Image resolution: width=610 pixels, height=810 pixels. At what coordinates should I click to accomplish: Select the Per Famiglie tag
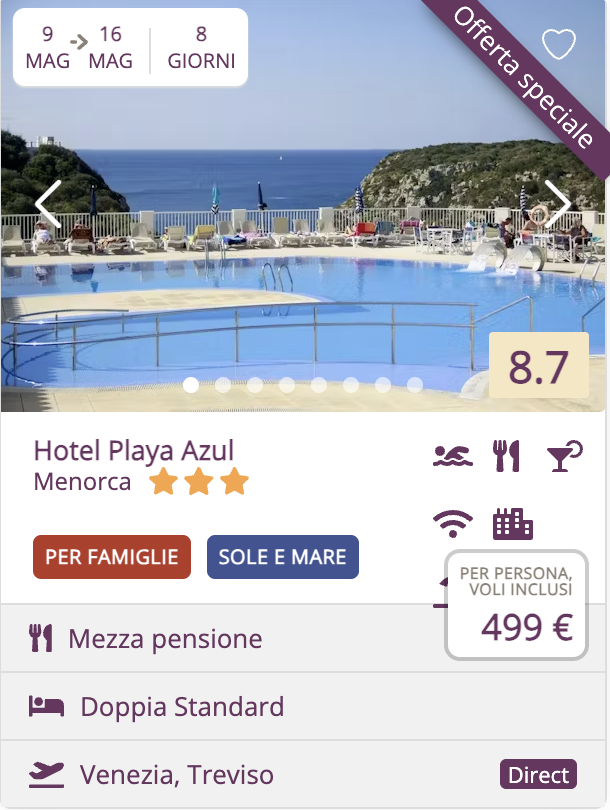(x=112, y=557)
